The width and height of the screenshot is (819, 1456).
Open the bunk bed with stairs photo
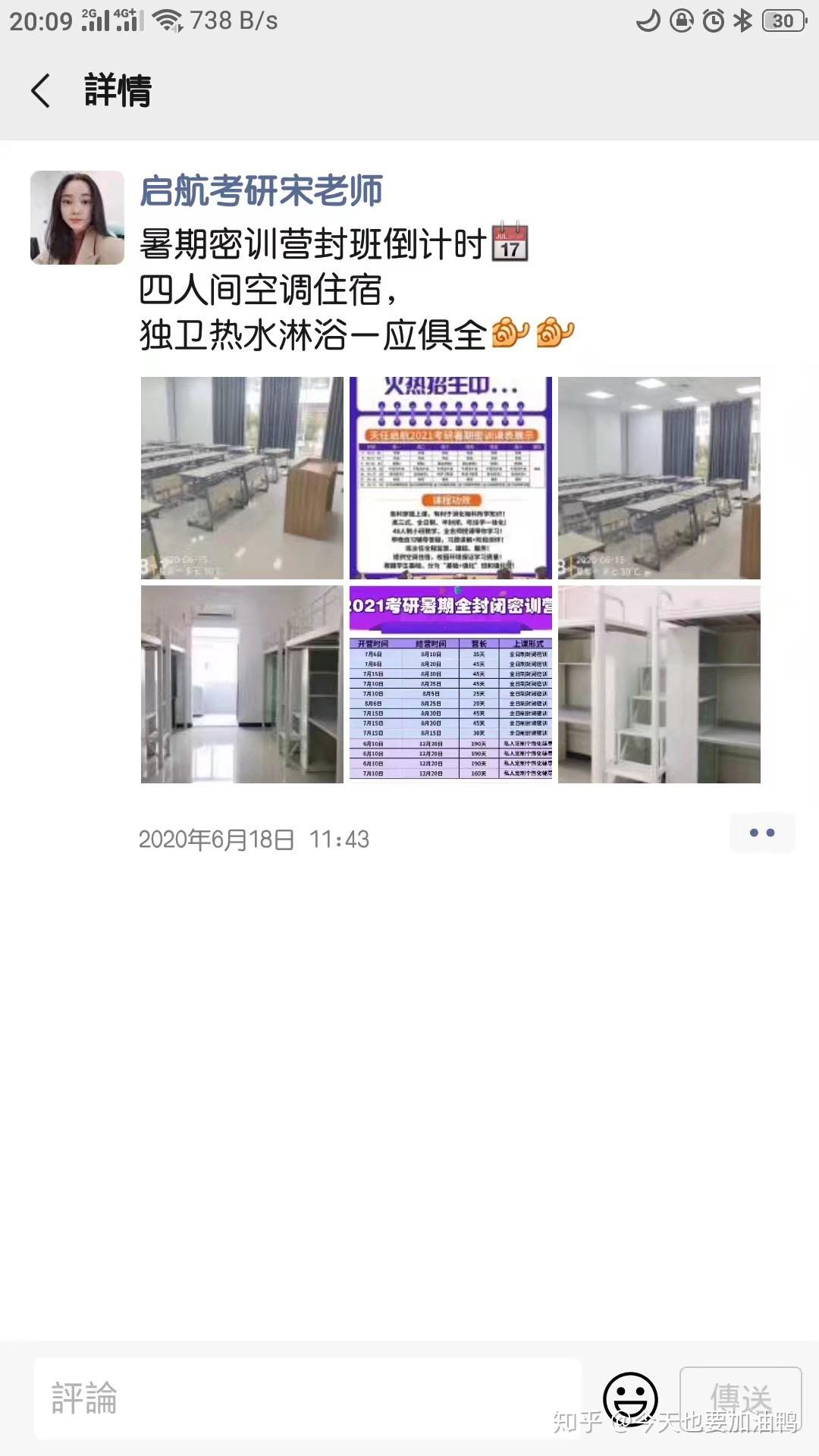[659, 684]
